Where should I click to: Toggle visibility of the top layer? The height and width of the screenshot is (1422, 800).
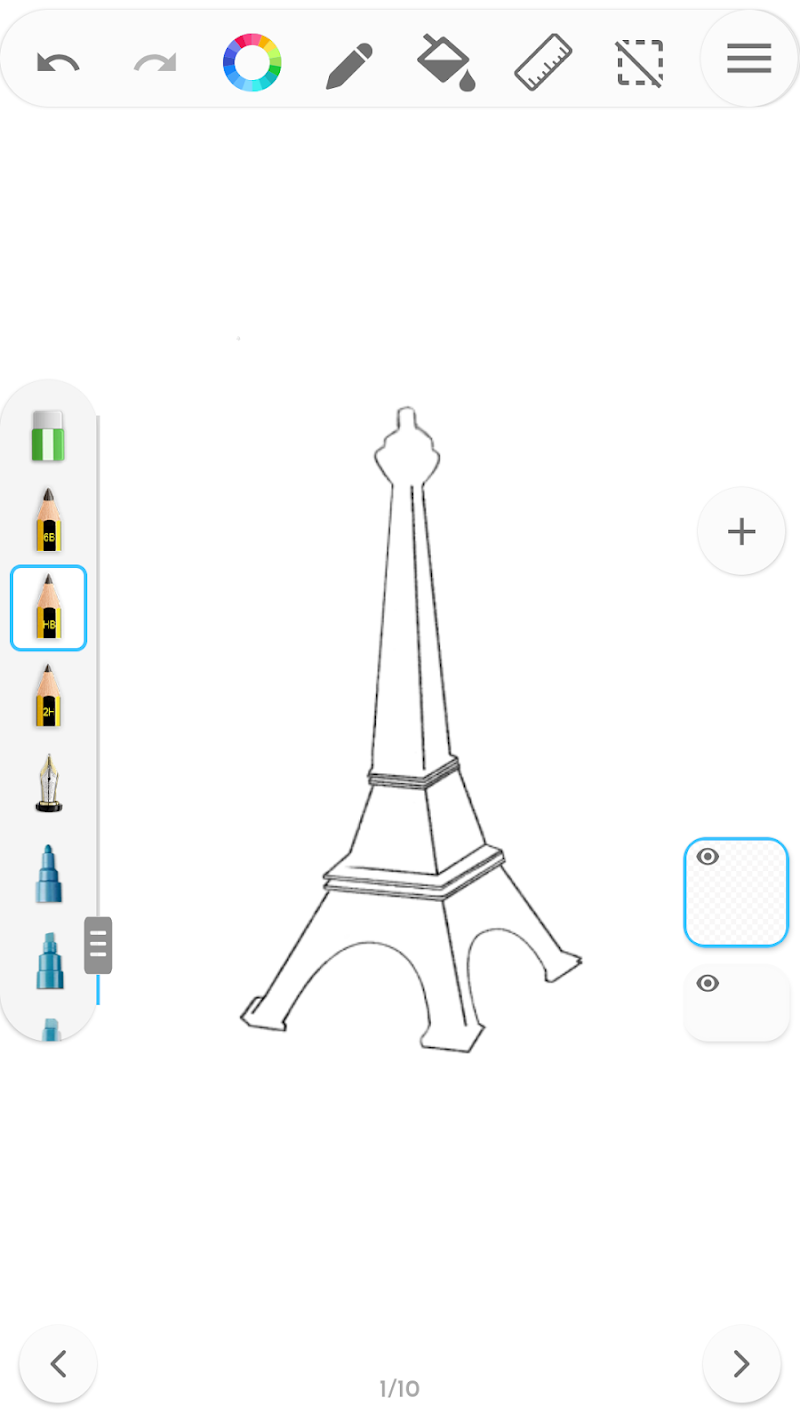tap(708, 857)
